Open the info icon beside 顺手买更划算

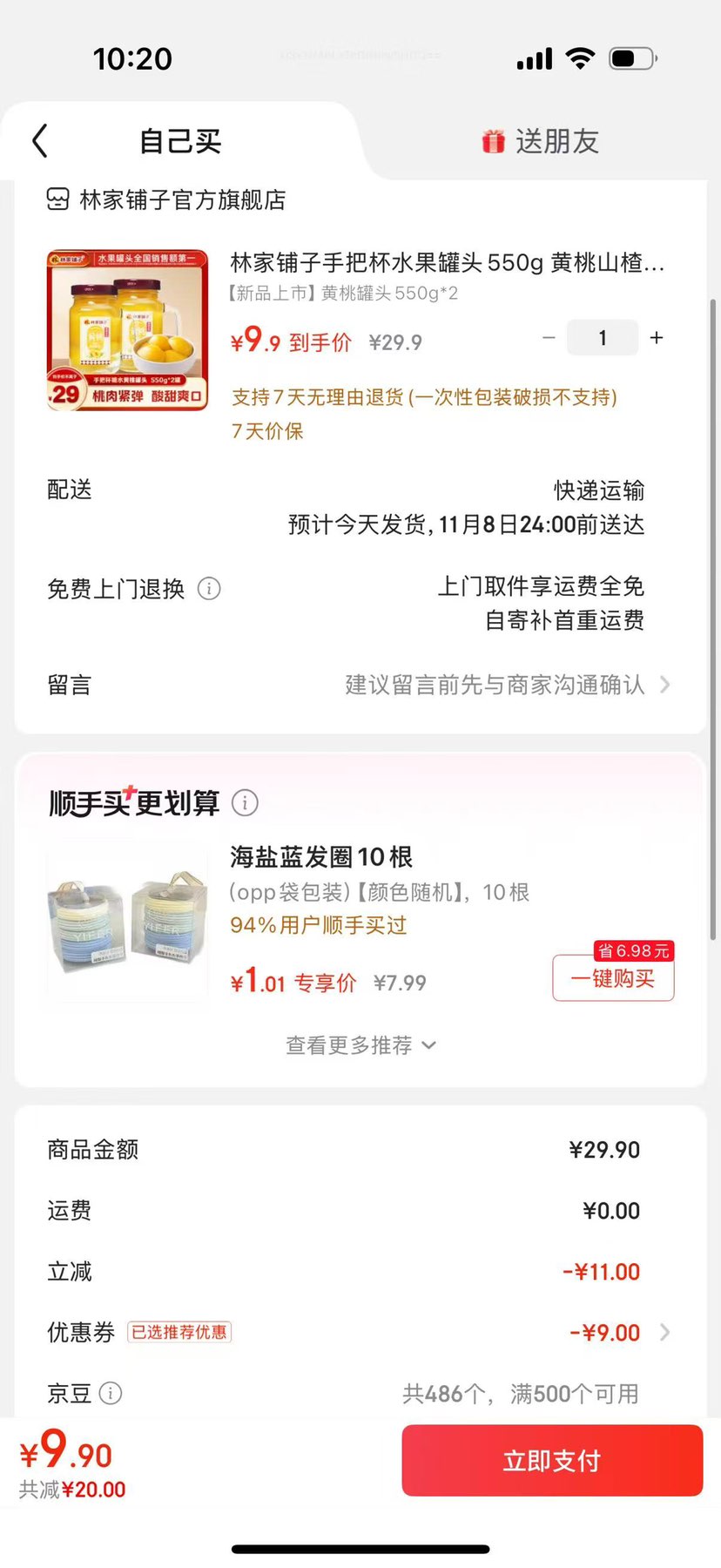(x=245, y=803)
